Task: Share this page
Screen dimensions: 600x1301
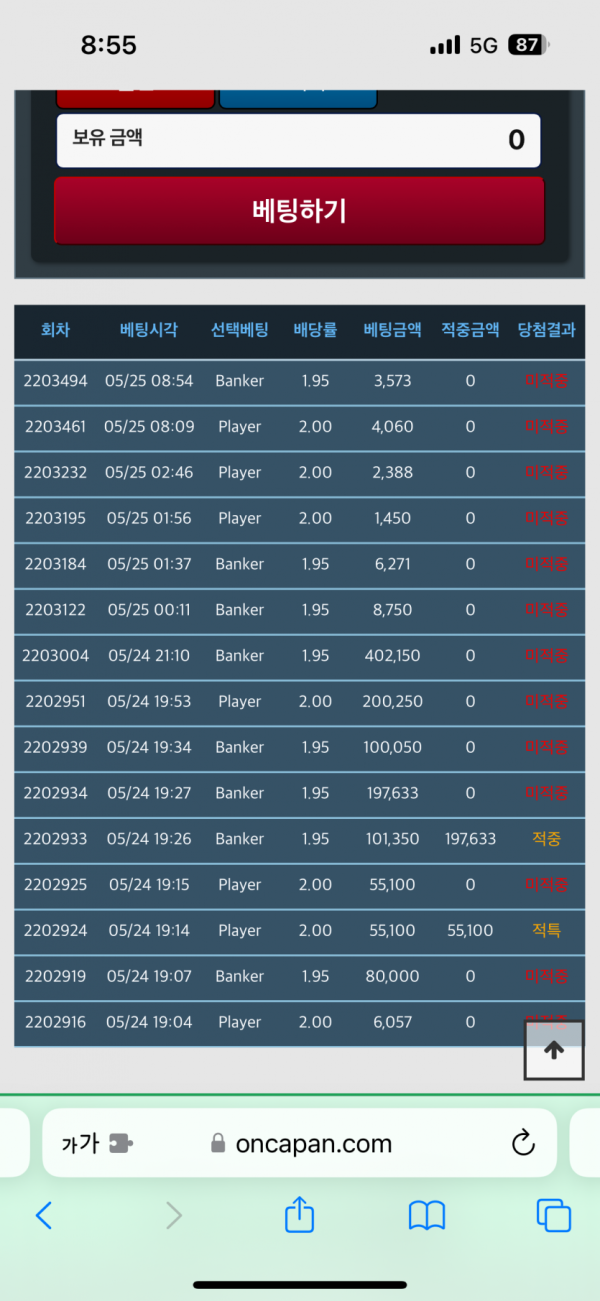Action: pos(300,1215)
